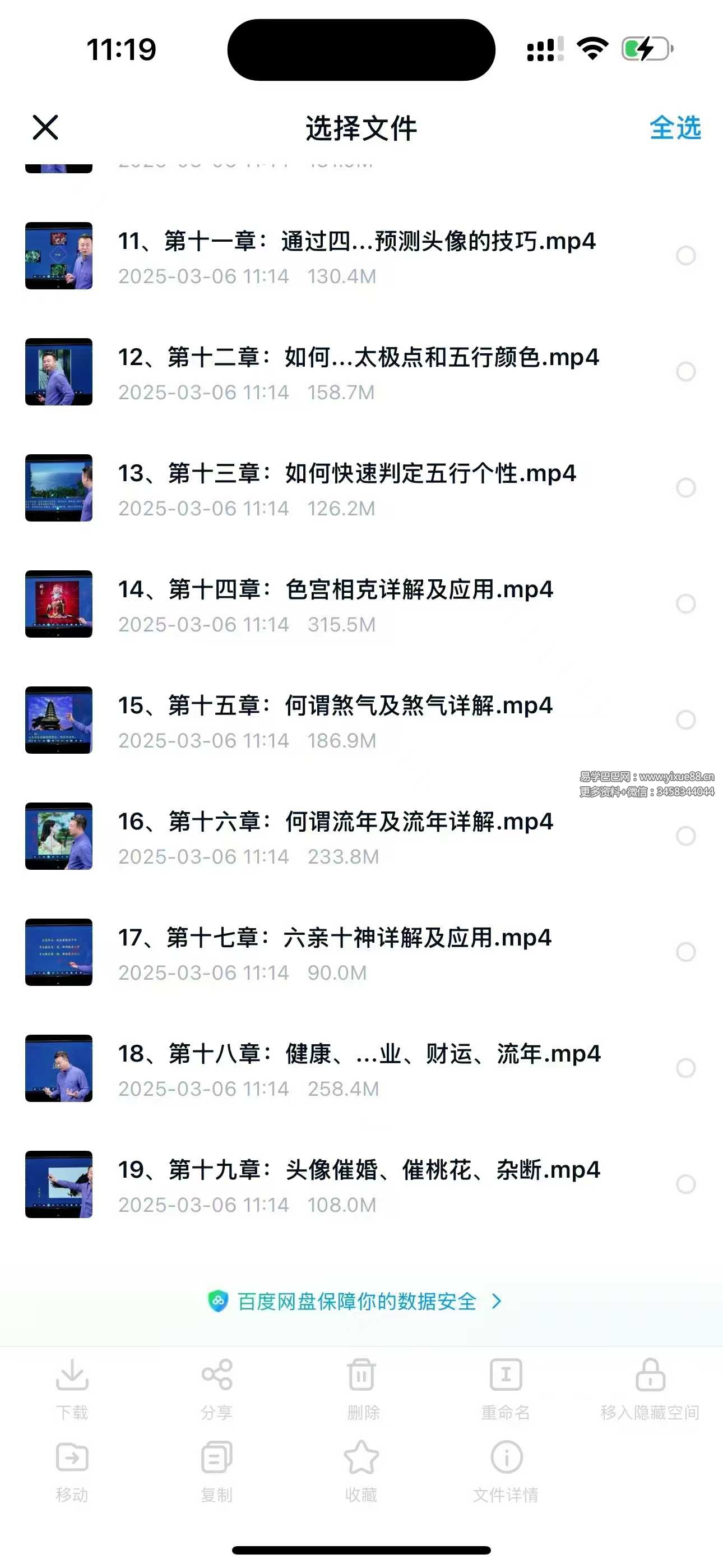Close the file selection screen
Viewport: 723px width, 1568px height.
pyautogui.click(x=45, y=128)
